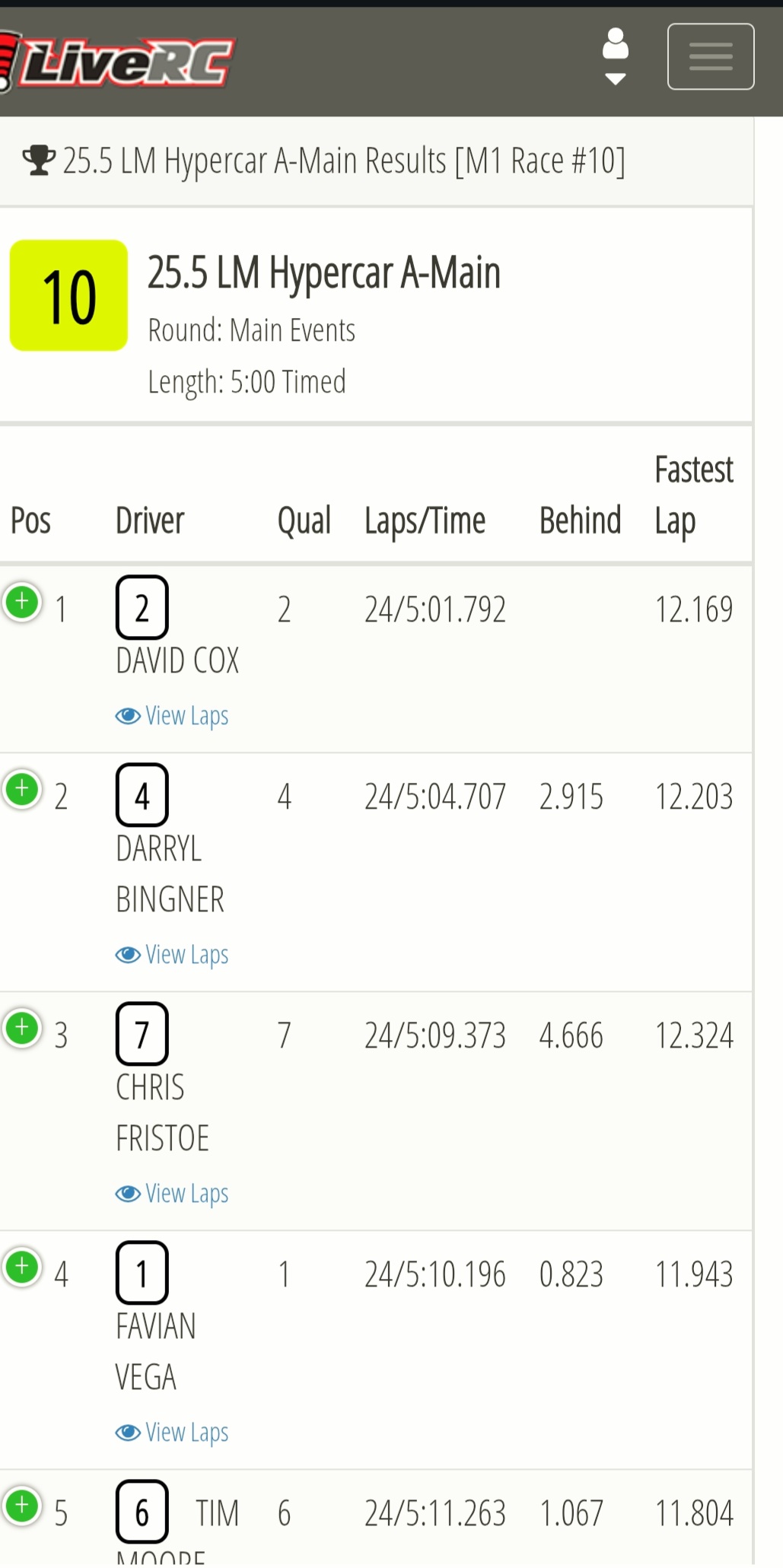View laps for Favian Vega
This screenshot has height=1568, width=783.
tap(172, 1433)
